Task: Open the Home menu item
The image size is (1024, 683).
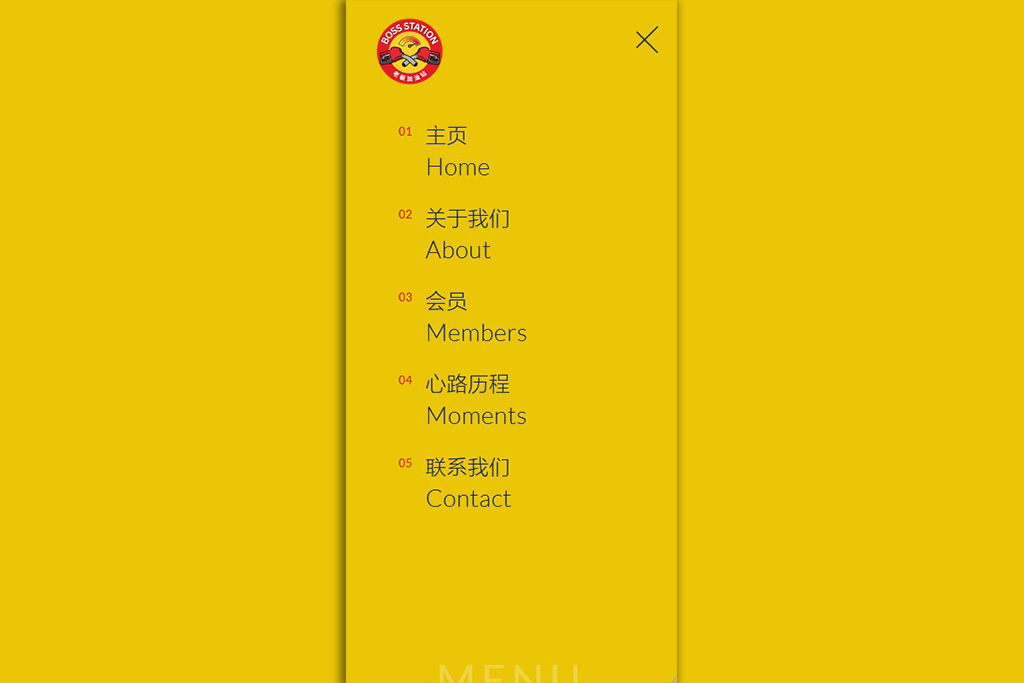Action: coord(457,151)
